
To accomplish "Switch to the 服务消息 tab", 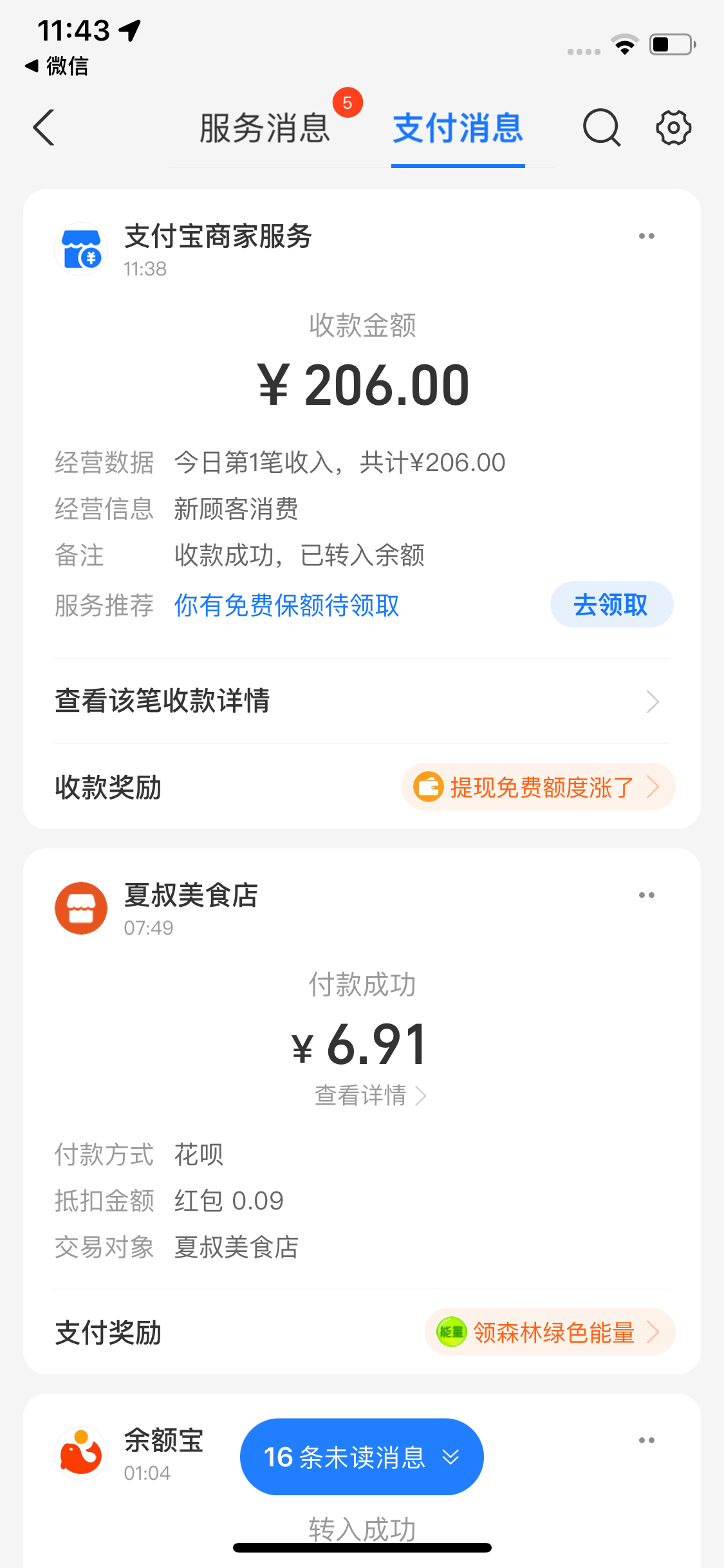I will [x=265, y=127].
